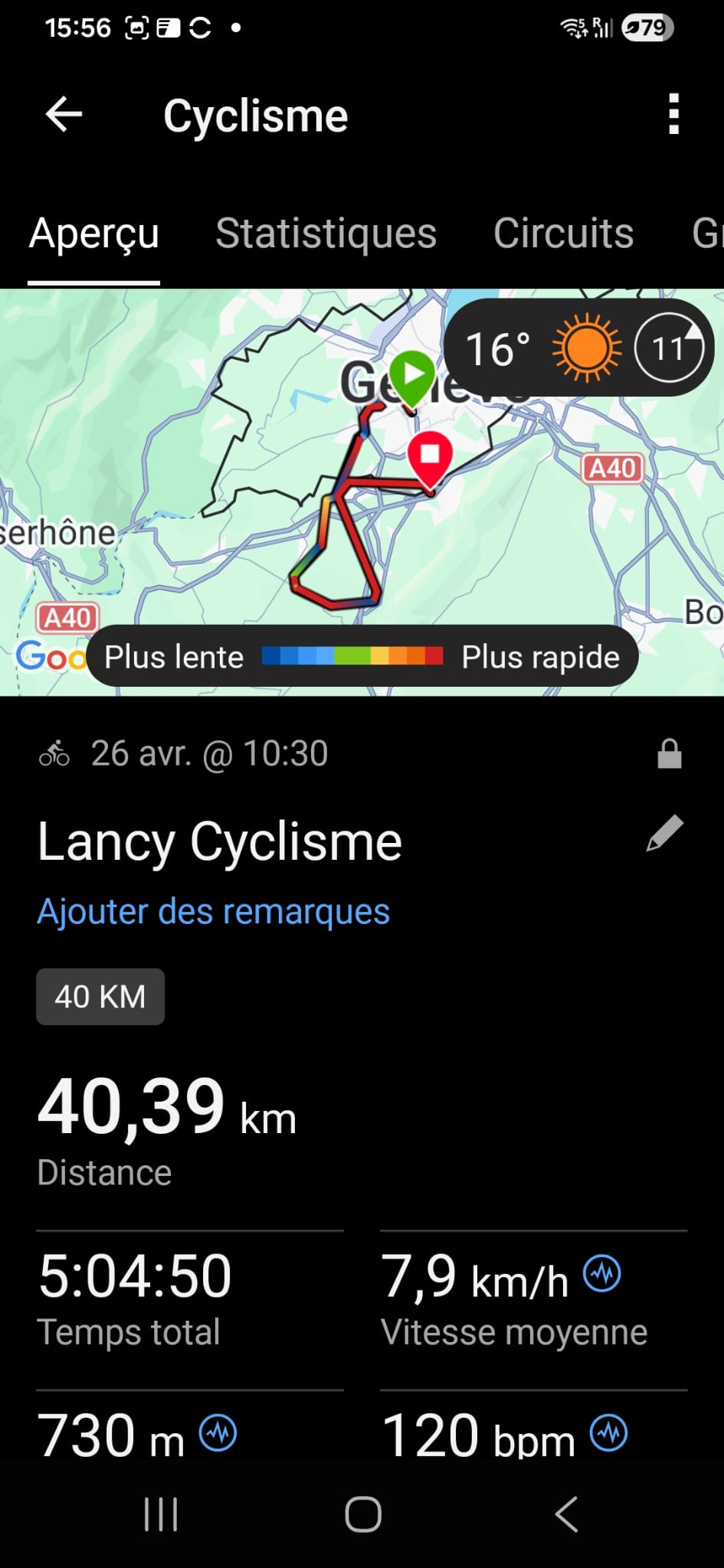The height and width of the screenshot is (1568, 724).
Task: Tap Ajouter des remarques link
Action: click(x=214, y=911)
